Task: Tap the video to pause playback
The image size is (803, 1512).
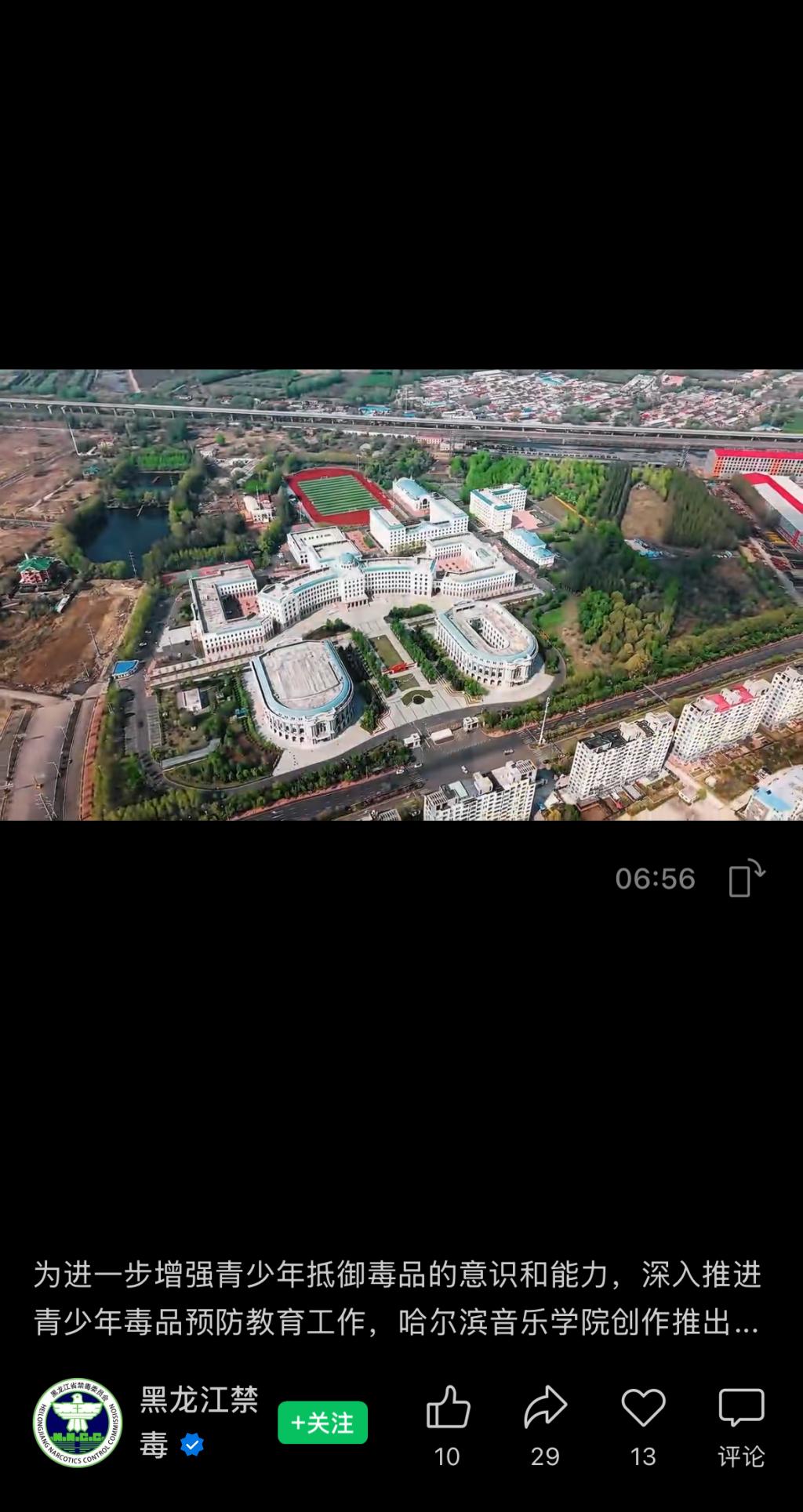Action: coord(401,594)
